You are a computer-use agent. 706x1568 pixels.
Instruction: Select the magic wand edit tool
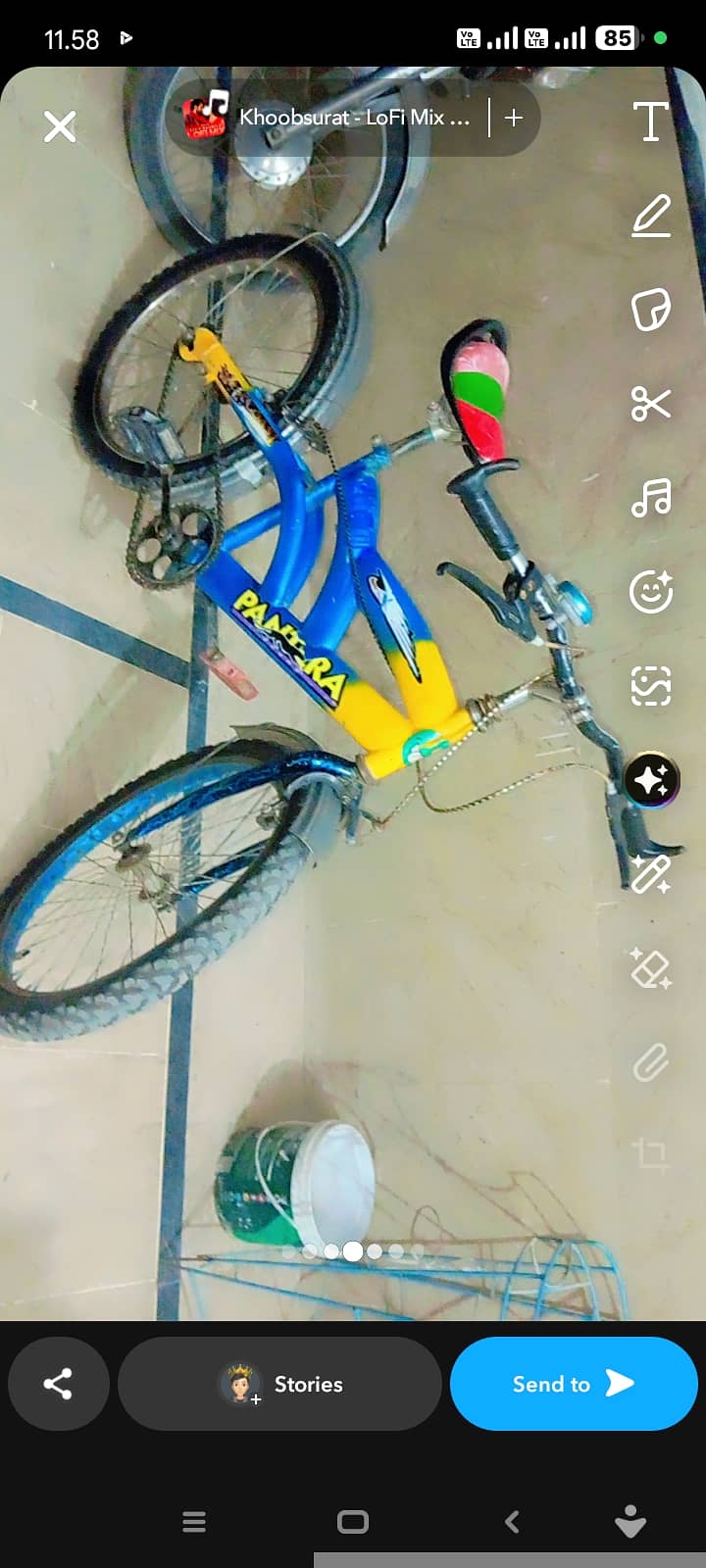(x=651, y=874)
